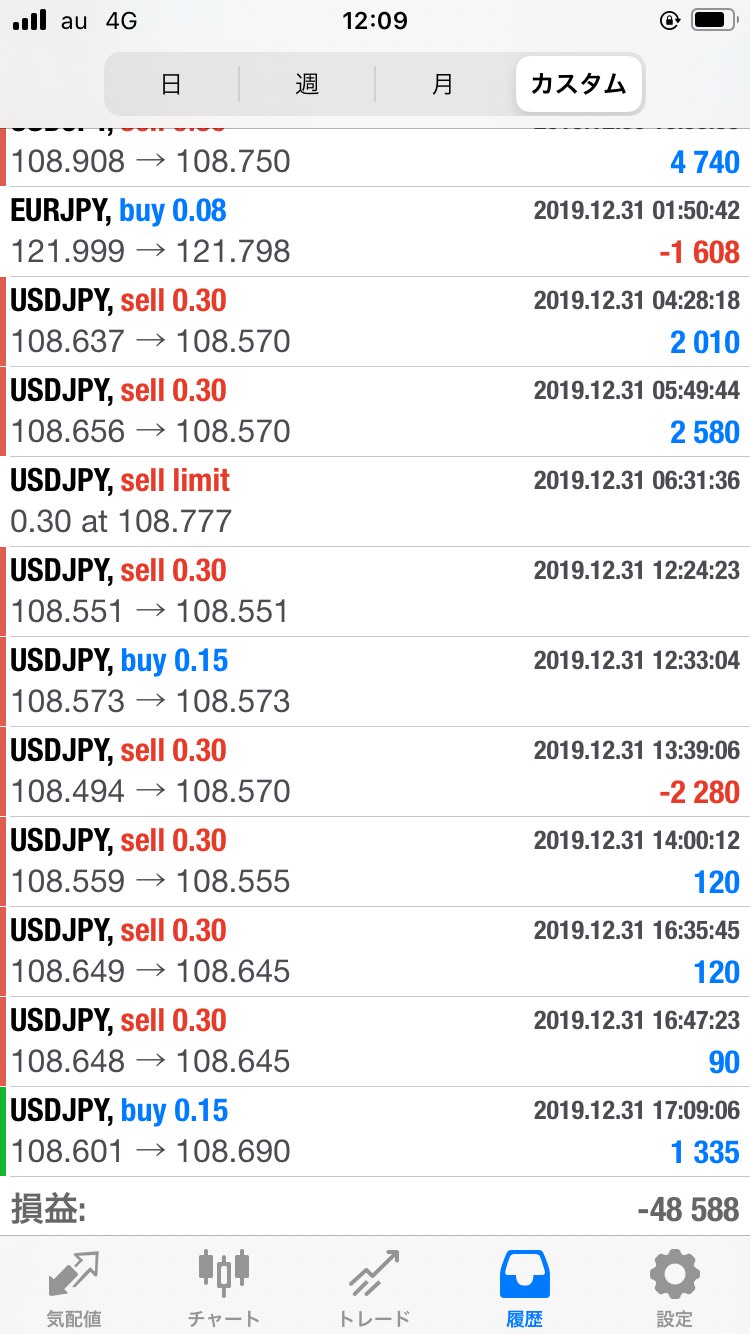The width and height of the screenshot is (750, 1334).
Task: Open the USDJPY sell limit order
Action: click(375, 502)
